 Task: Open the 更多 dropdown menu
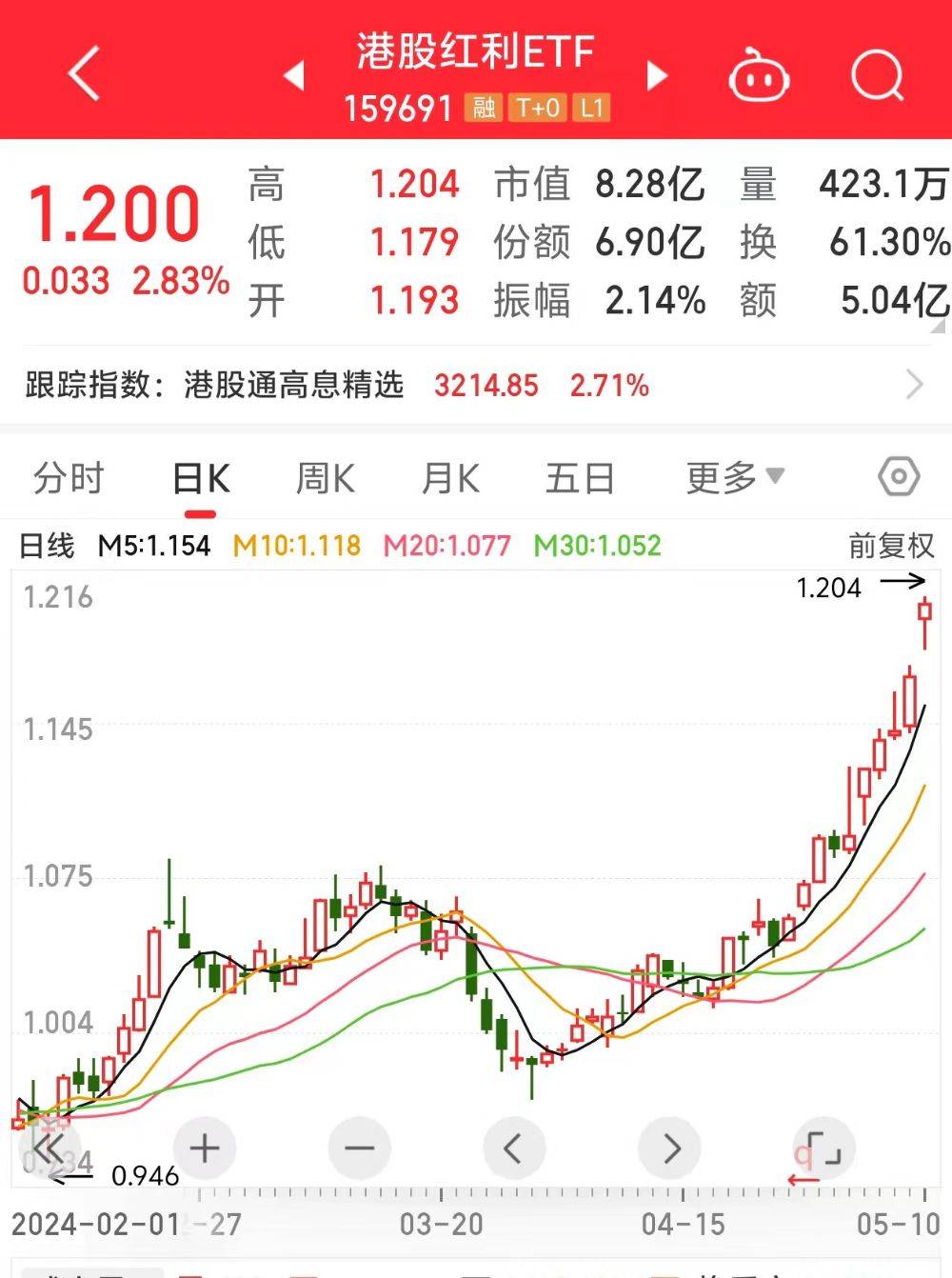[733, 476]
